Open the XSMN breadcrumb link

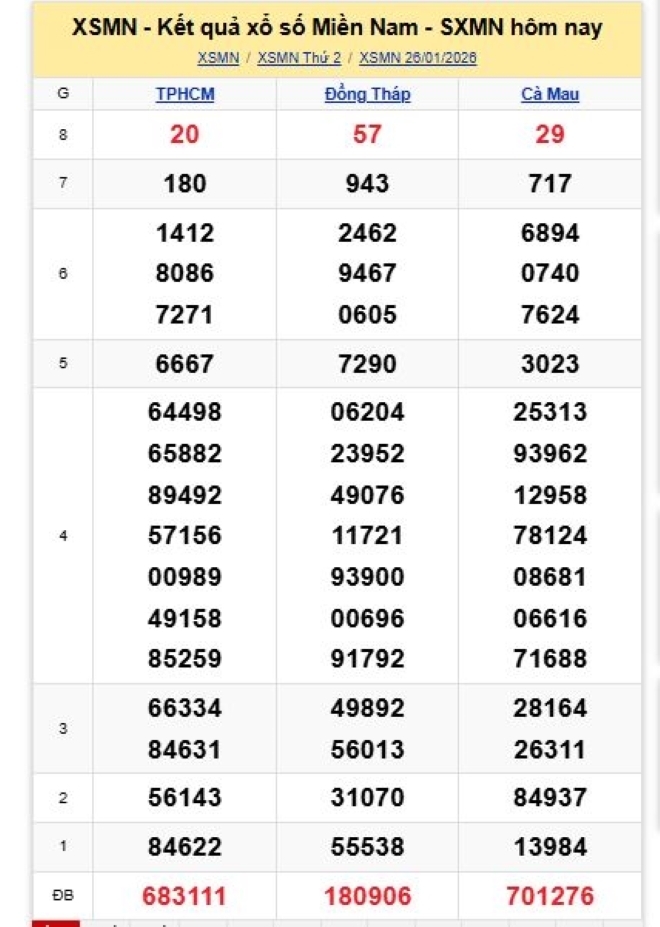[218, 58]
